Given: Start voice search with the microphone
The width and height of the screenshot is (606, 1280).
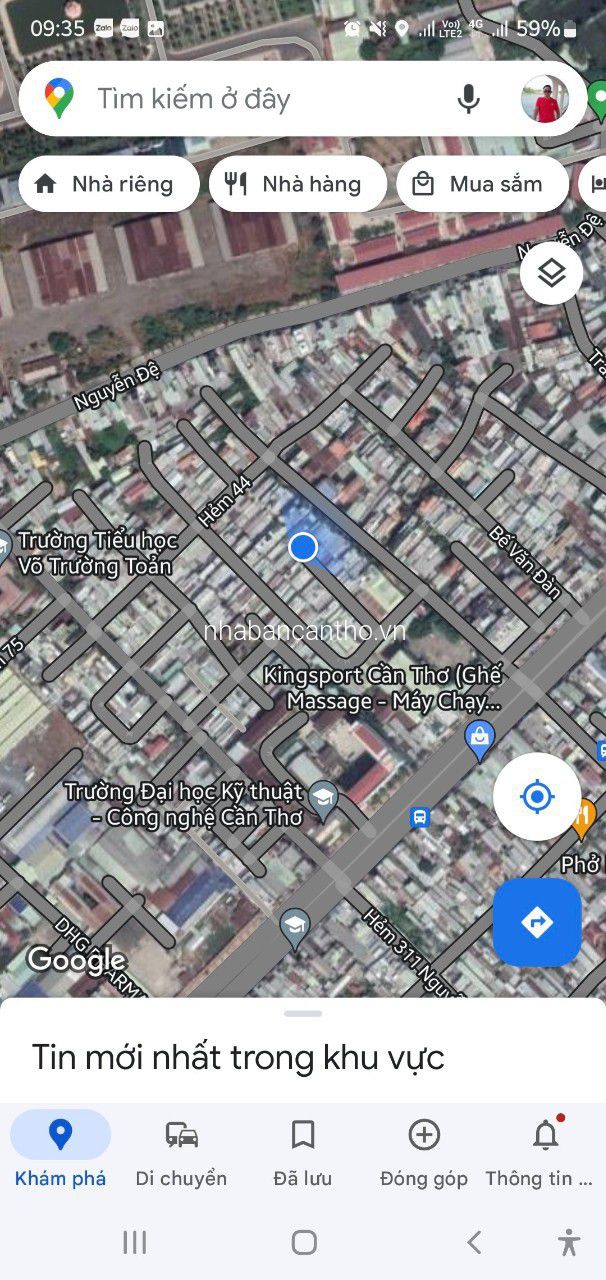Looking at the screenshot, I should click(x=468, y=98).
